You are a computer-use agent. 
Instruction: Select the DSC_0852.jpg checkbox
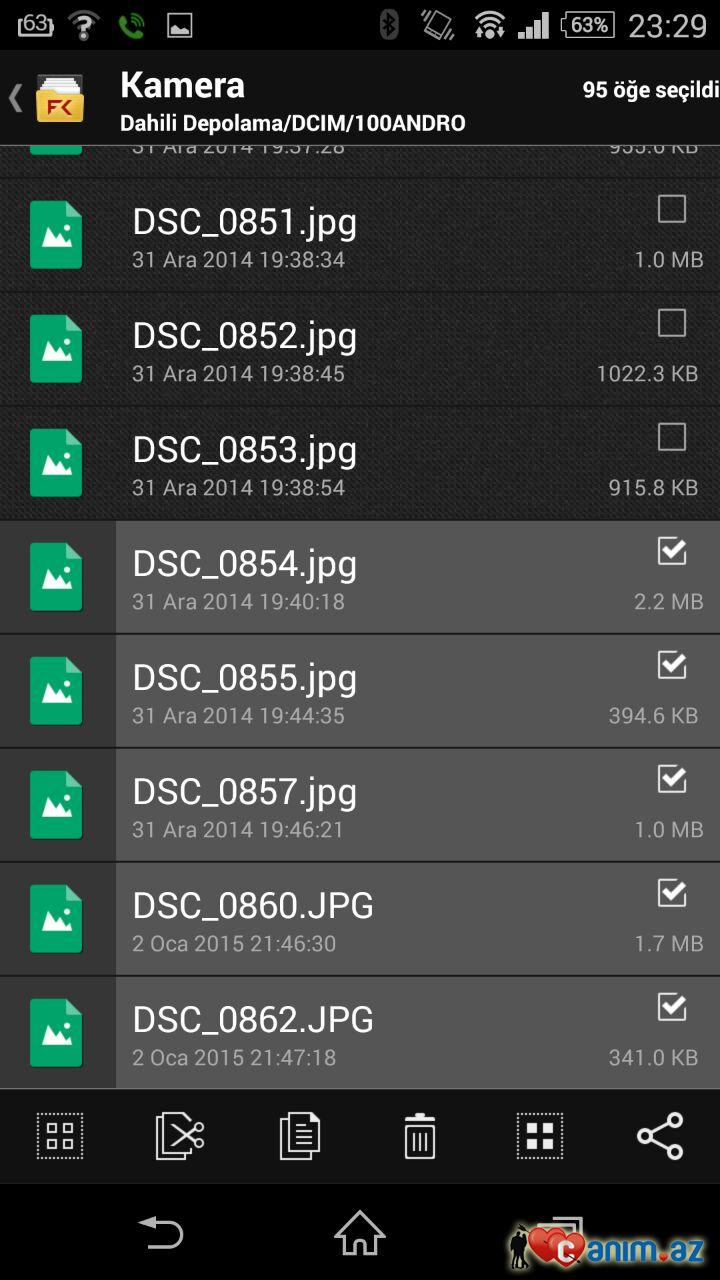coord(671,323)
